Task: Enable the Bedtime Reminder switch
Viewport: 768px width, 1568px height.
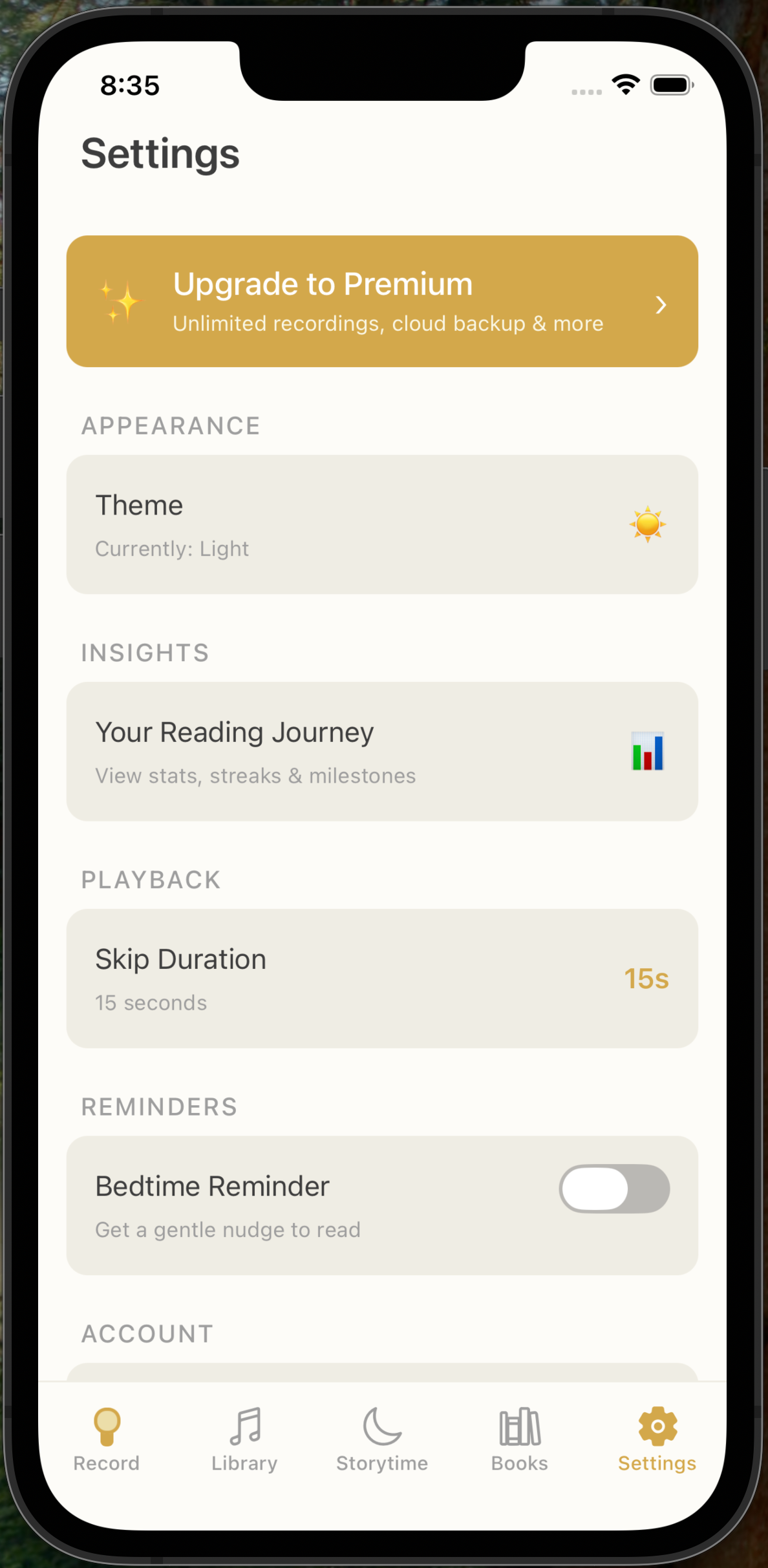Action: [x=613, y=1189]
